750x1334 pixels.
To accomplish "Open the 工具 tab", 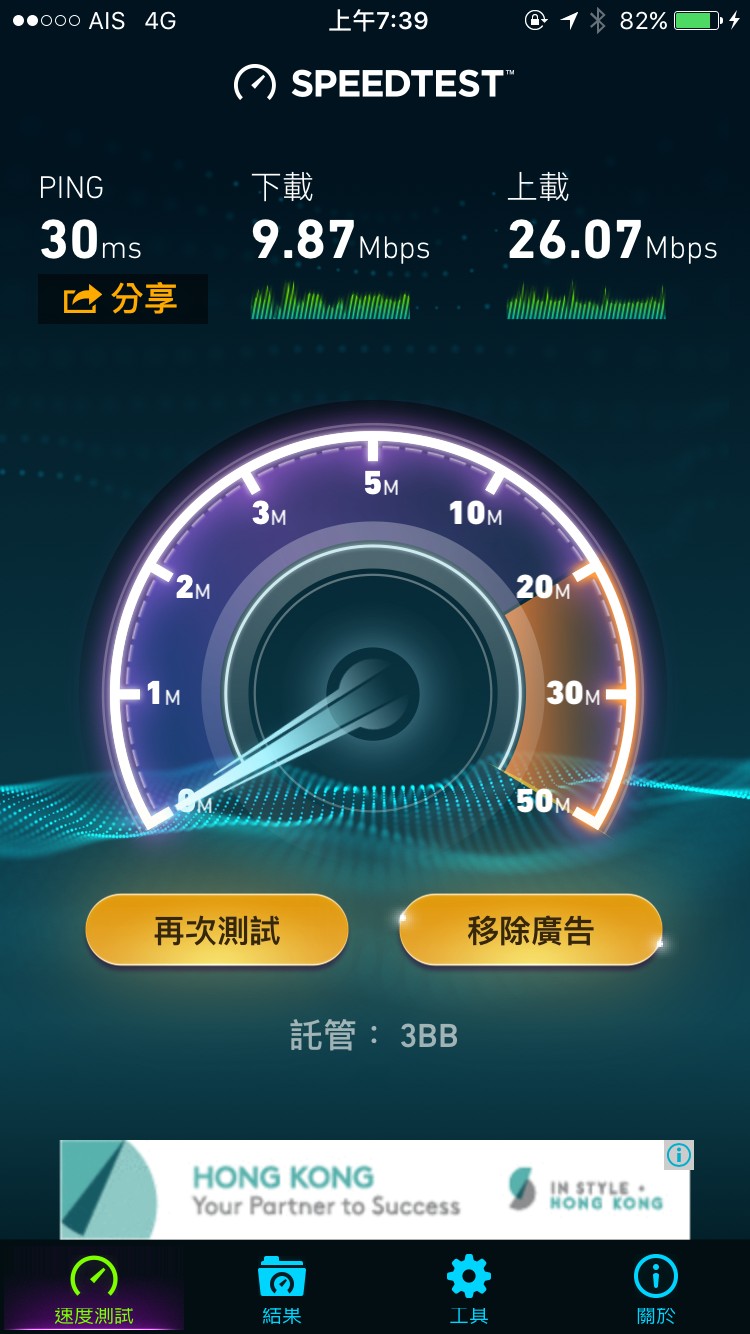I will click(469, 1288).
